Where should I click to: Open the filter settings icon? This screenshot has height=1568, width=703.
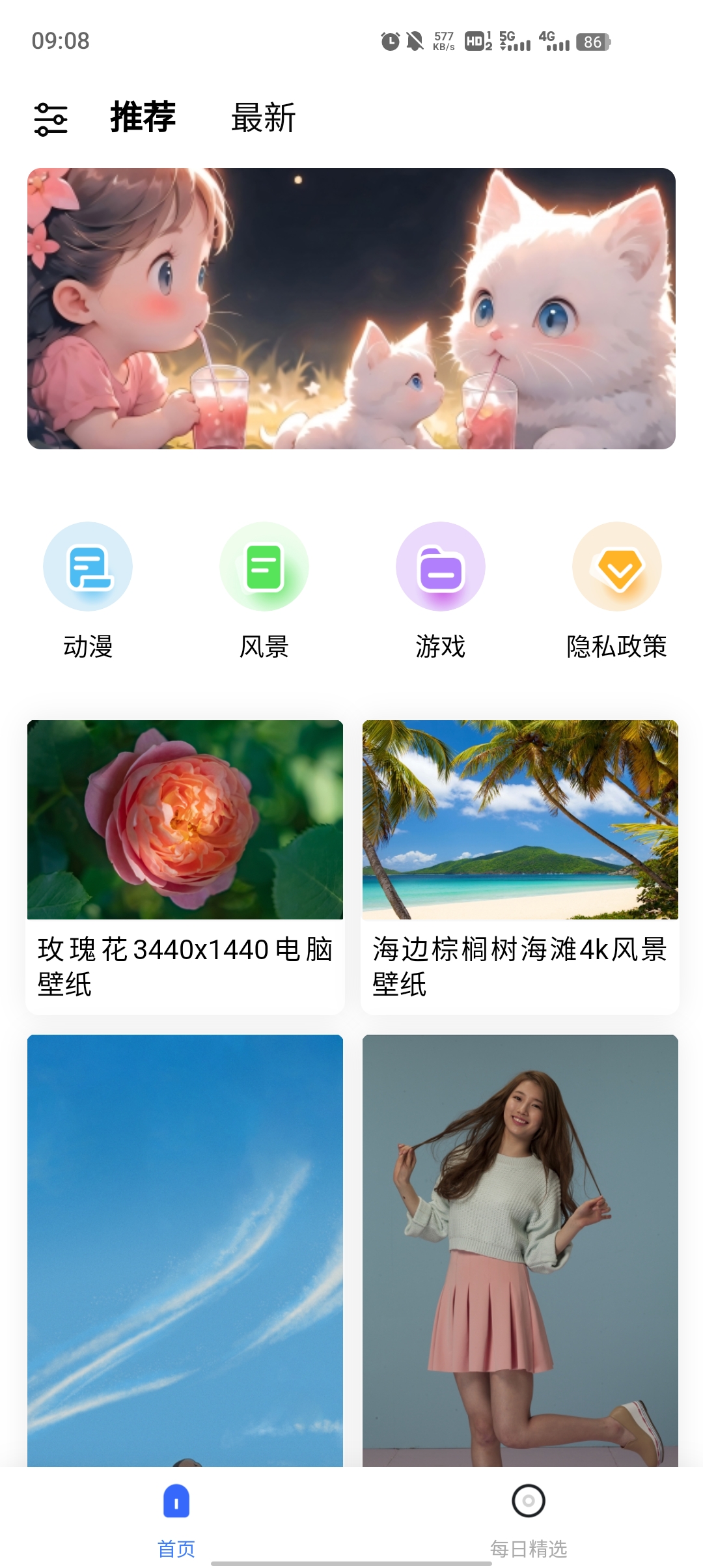point(51,119)
